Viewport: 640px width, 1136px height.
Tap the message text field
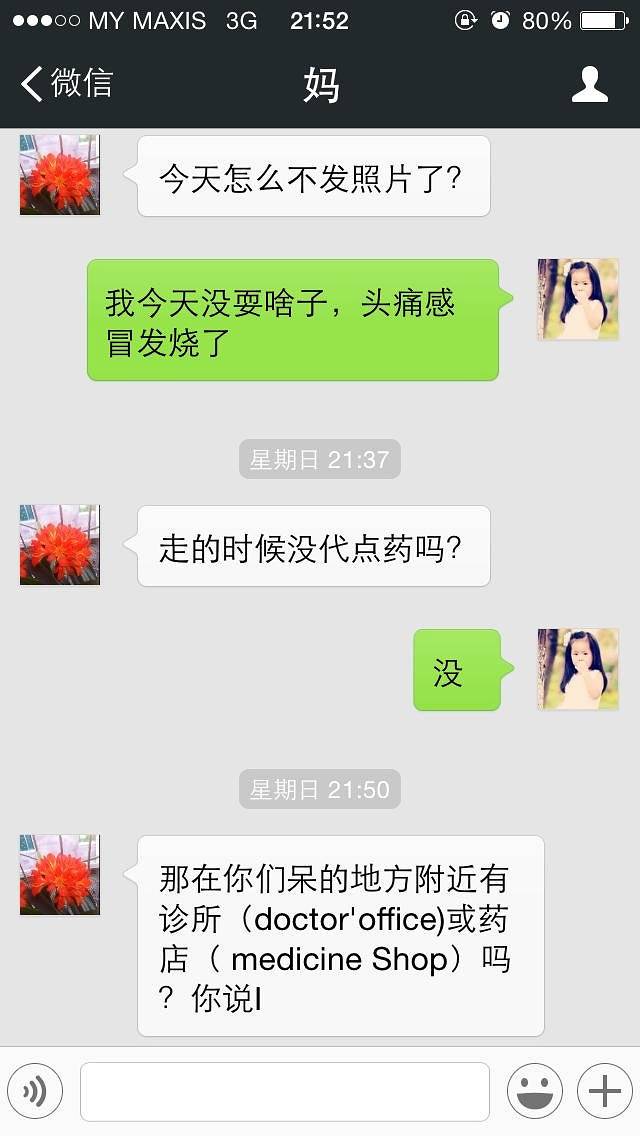pyautogui.click(x=285, y=1091)
